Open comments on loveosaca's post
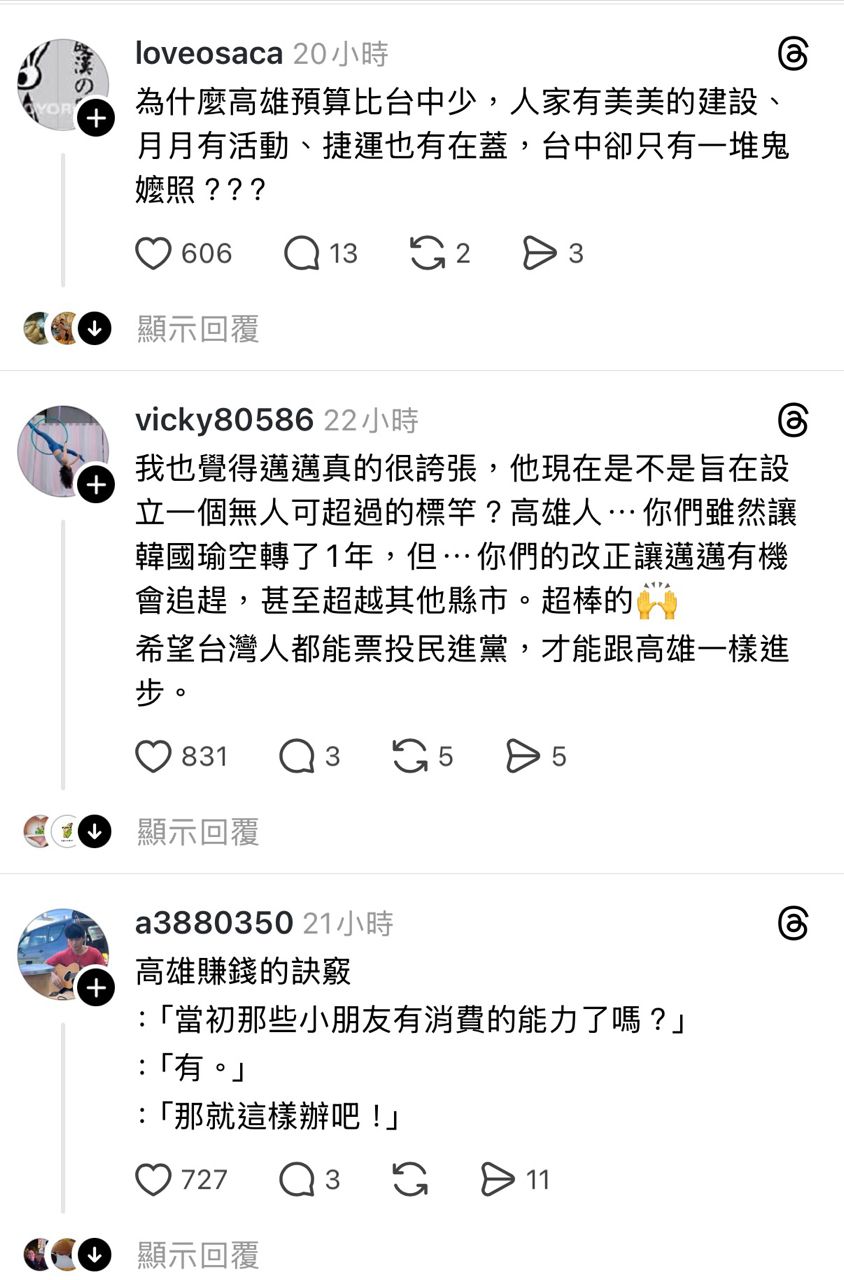The width and height of the screenshot is (844, 1280). coord(301,254)
